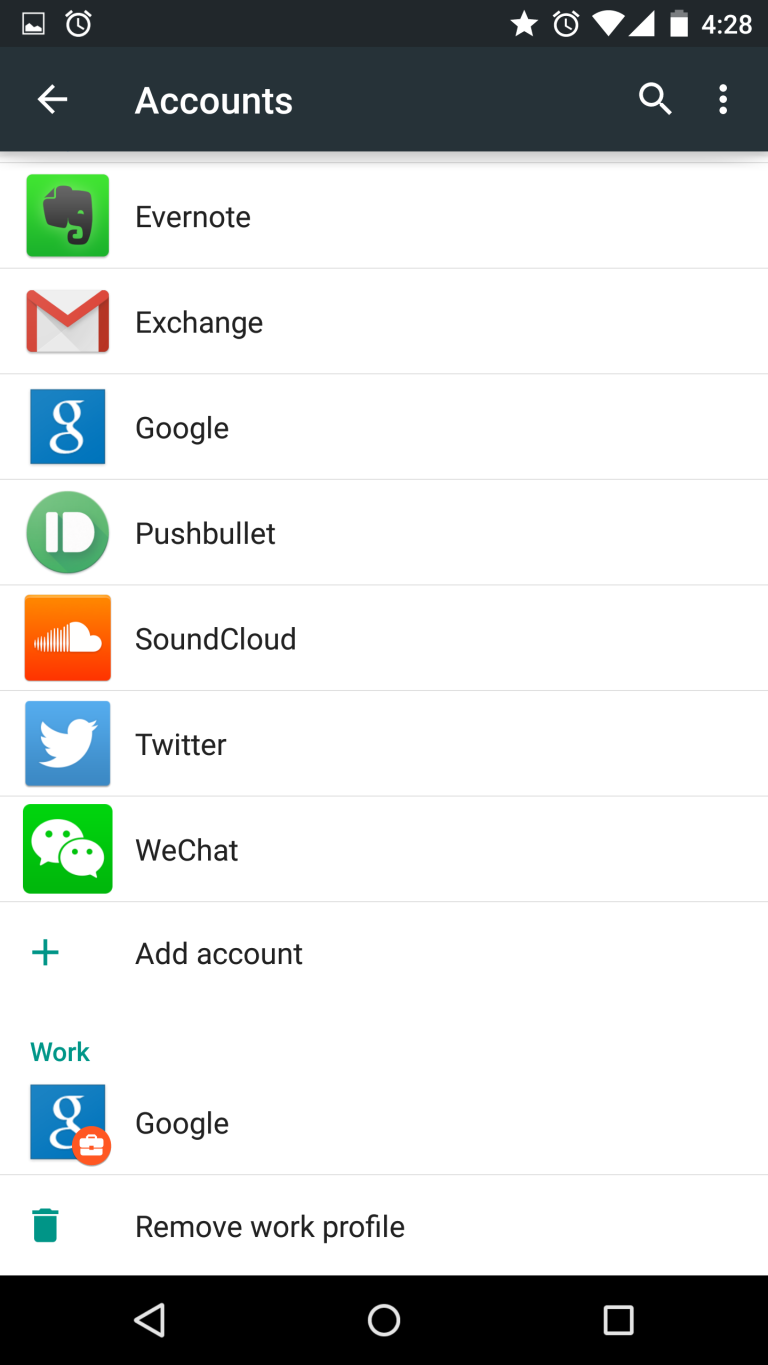Navigate back using the toolbar arrow
768x1365 pixels.
pyautogui.click(x=51, y=99)
